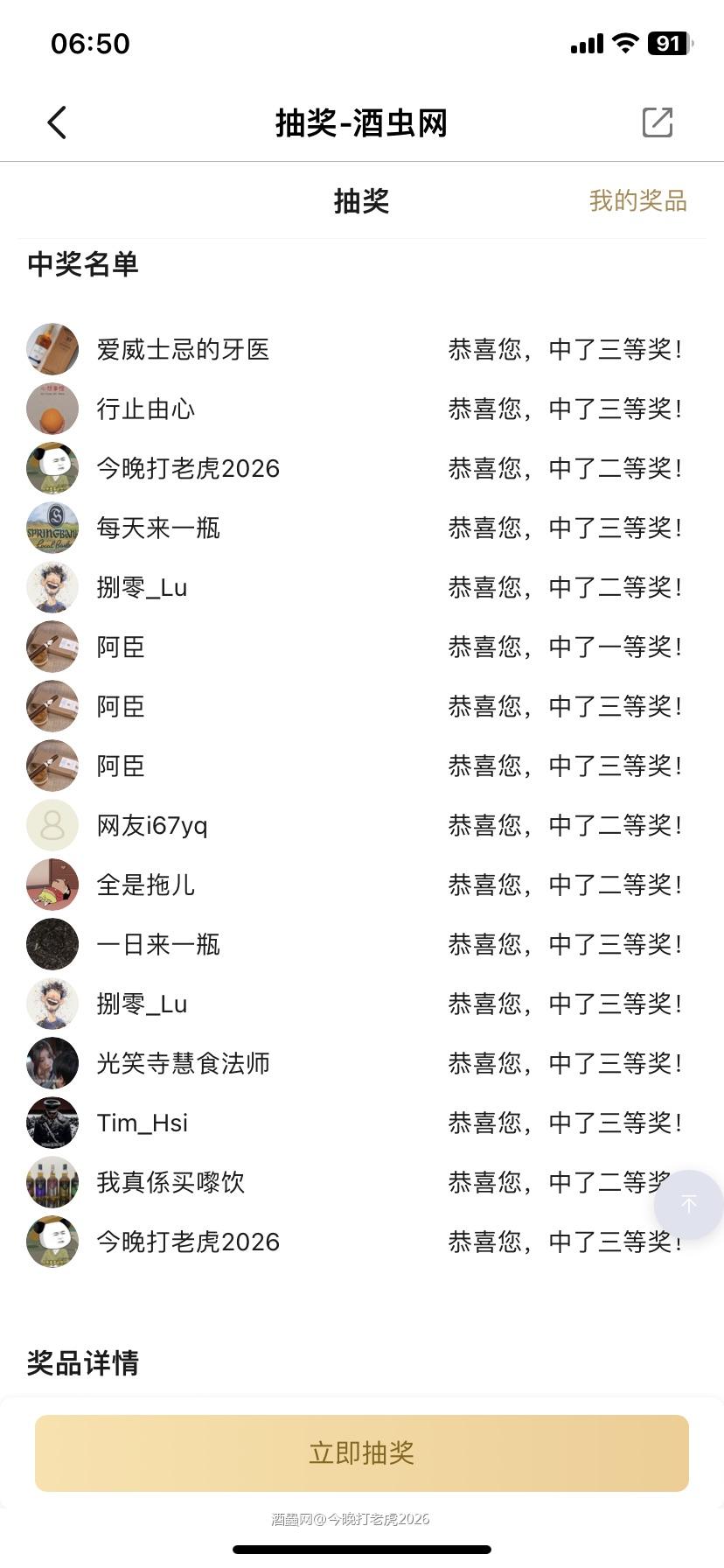Tap 光笑寺慧食法师's winner entry
724x1568 pixels.
tap(183, 1063)
